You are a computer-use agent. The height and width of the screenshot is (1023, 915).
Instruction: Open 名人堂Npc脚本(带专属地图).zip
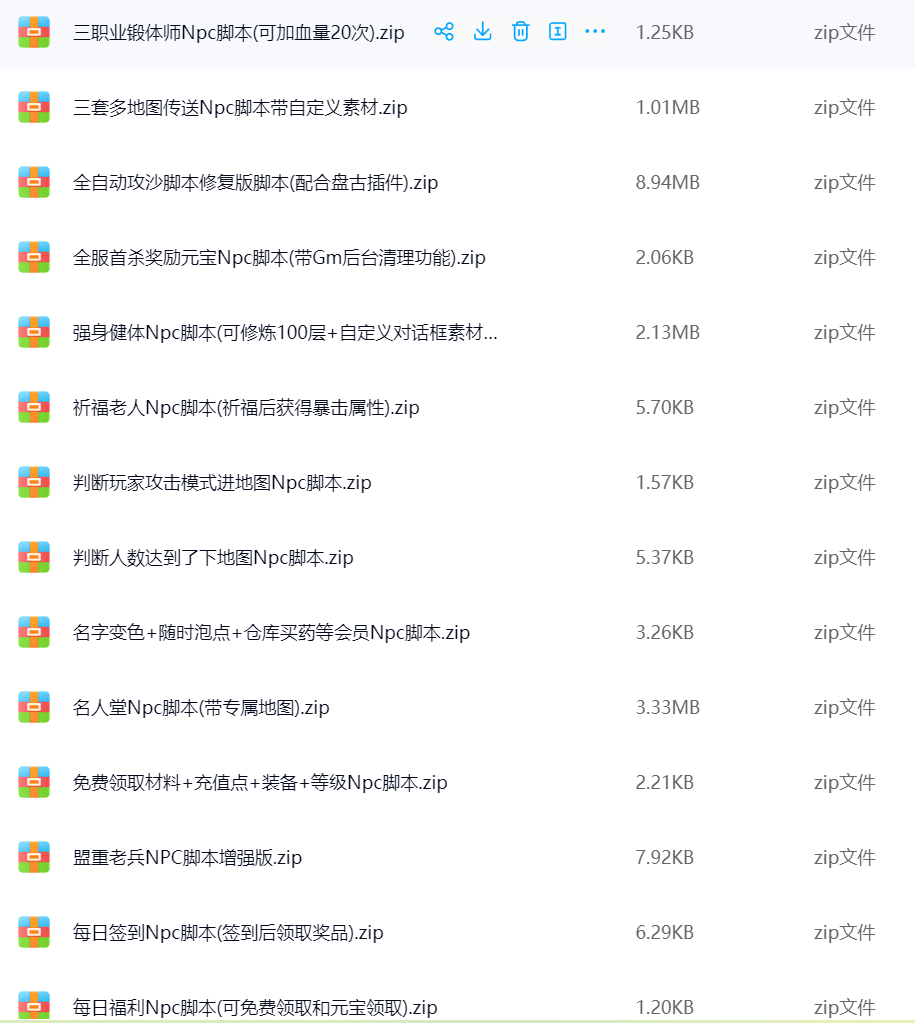coord(201,708)
